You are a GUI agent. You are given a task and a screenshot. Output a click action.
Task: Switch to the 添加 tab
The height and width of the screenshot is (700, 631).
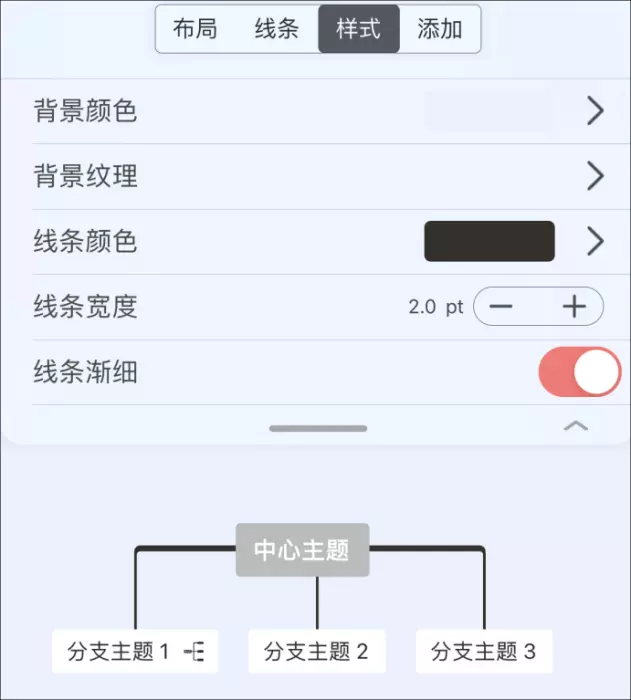coord(440,29)
